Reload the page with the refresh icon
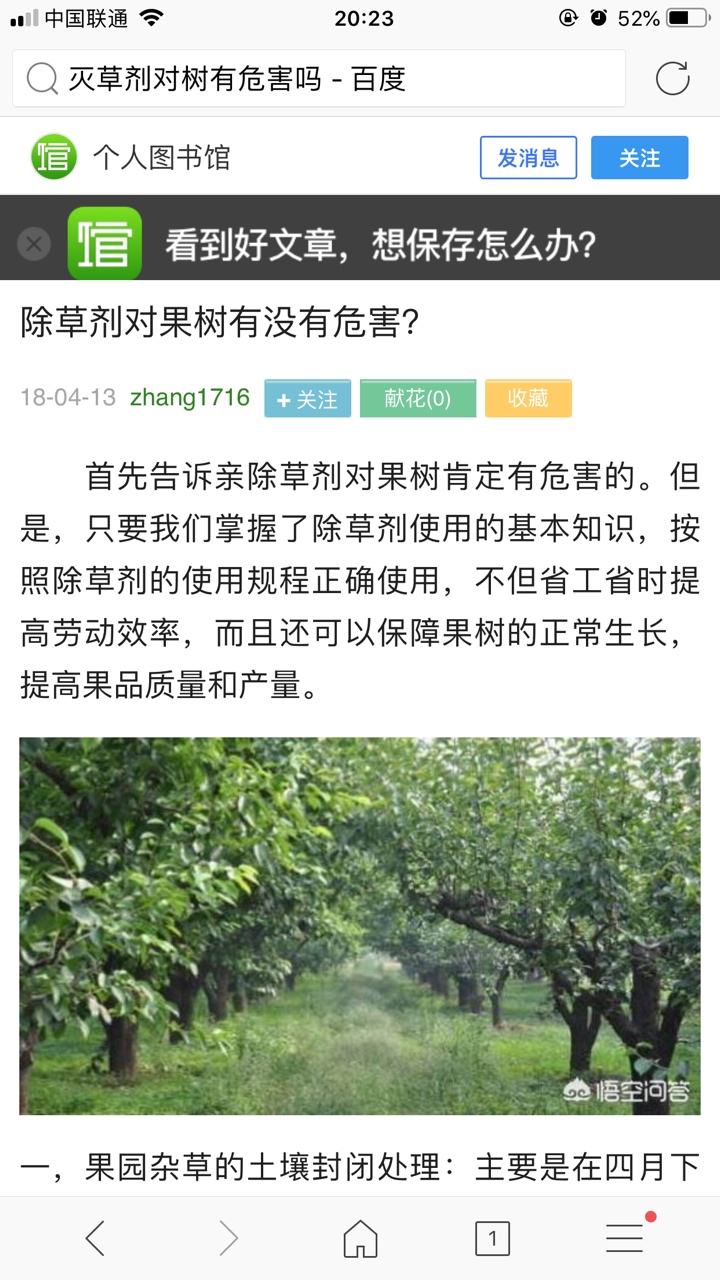Viewport: 720px width, 1280px height. click(672, 78)
